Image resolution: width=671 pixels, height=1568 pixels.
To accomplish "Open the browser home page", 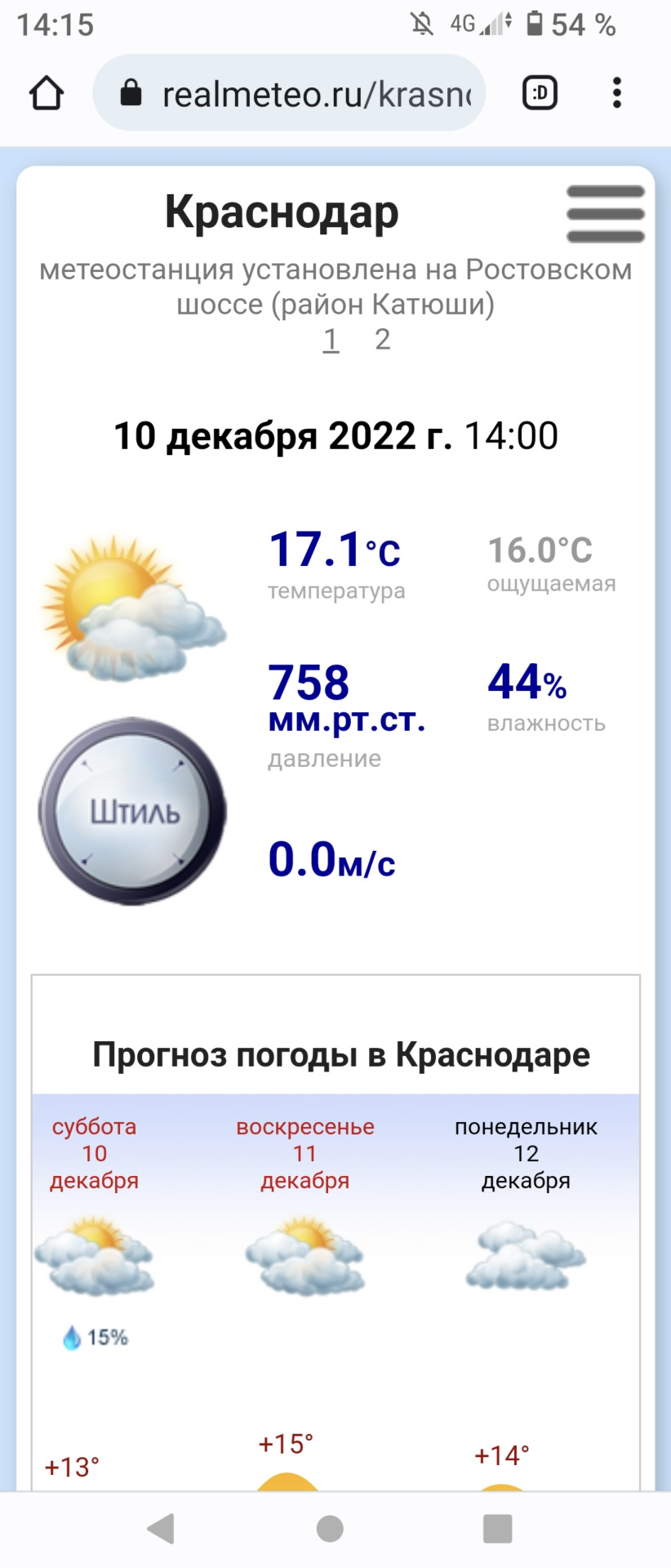I will point(47,93).
